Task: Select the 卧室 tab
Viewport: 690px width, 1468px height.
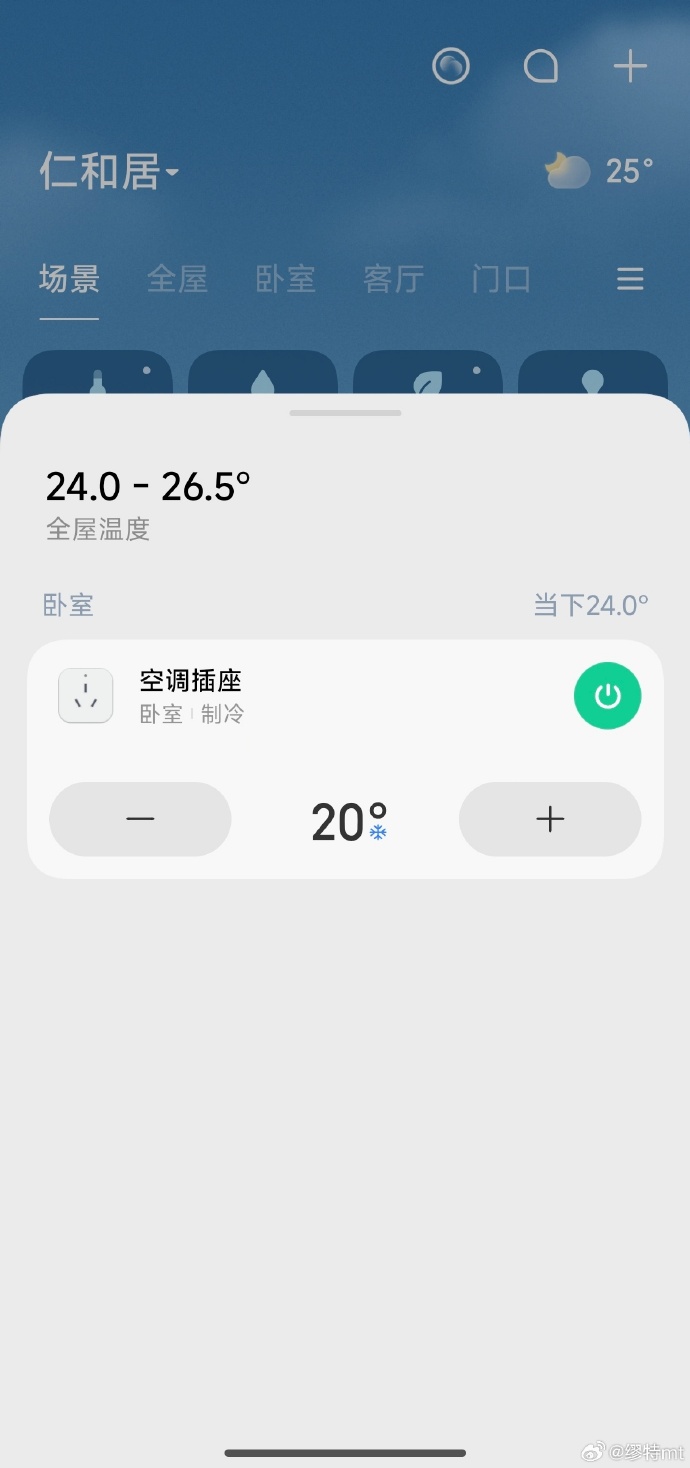Action: (x=285, y=279)
